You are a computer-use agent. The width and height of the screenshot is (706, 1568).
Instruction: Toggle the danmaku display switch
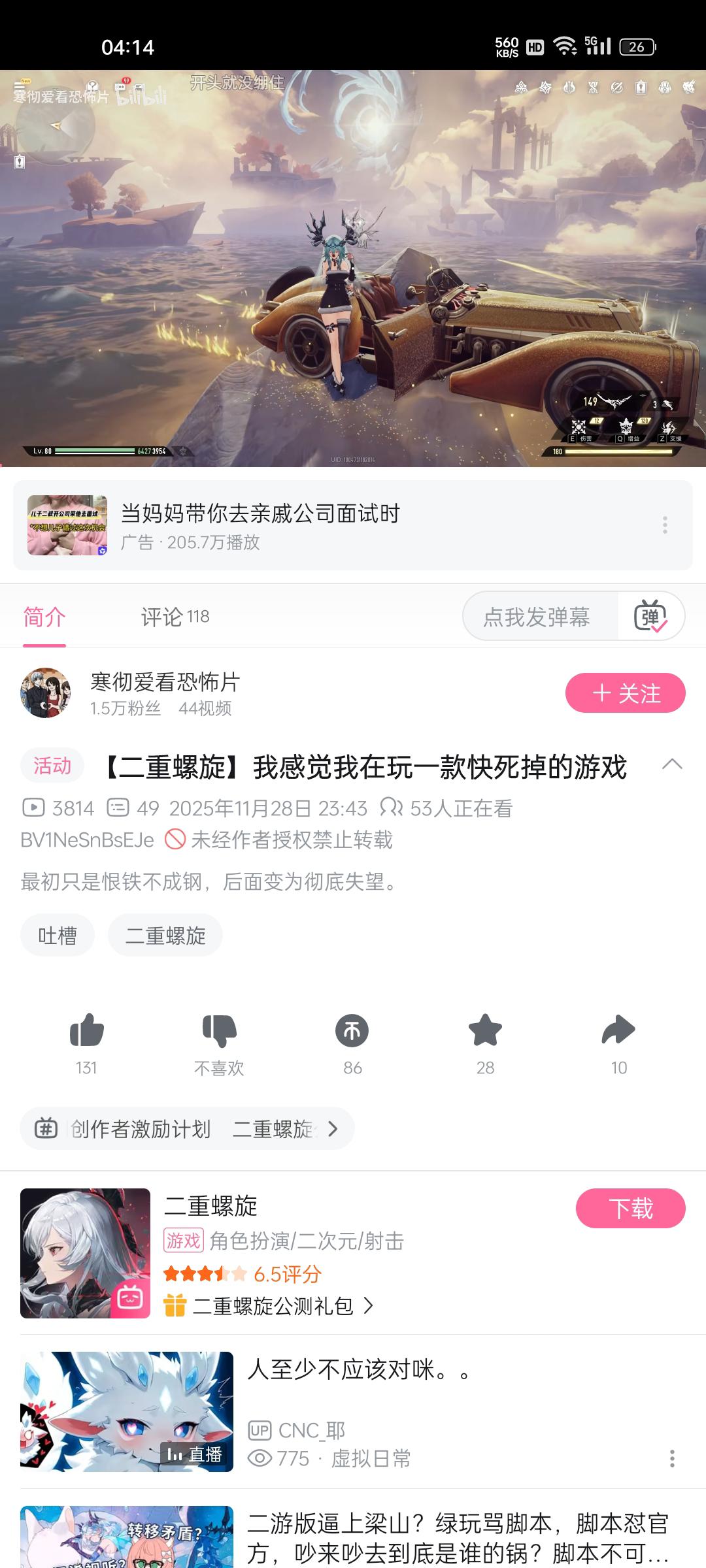coord(650,617)
